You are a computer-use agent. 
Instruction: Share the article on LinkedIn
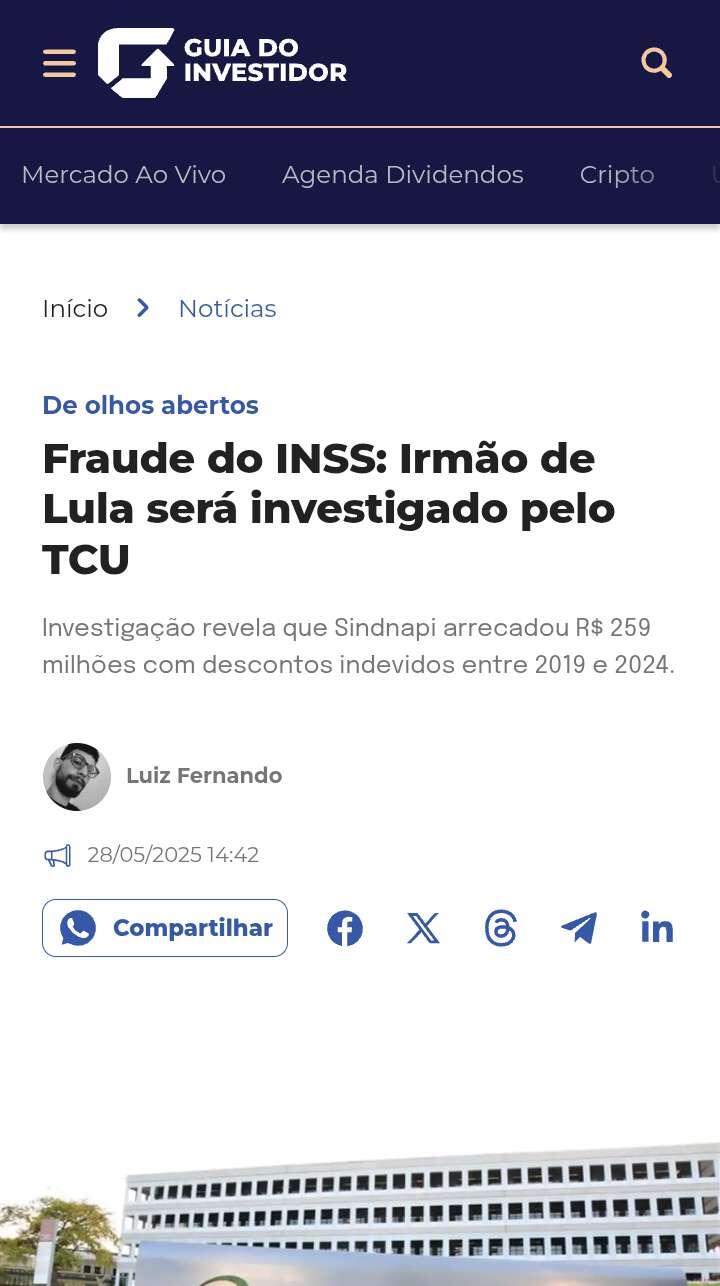pos(657,929)
